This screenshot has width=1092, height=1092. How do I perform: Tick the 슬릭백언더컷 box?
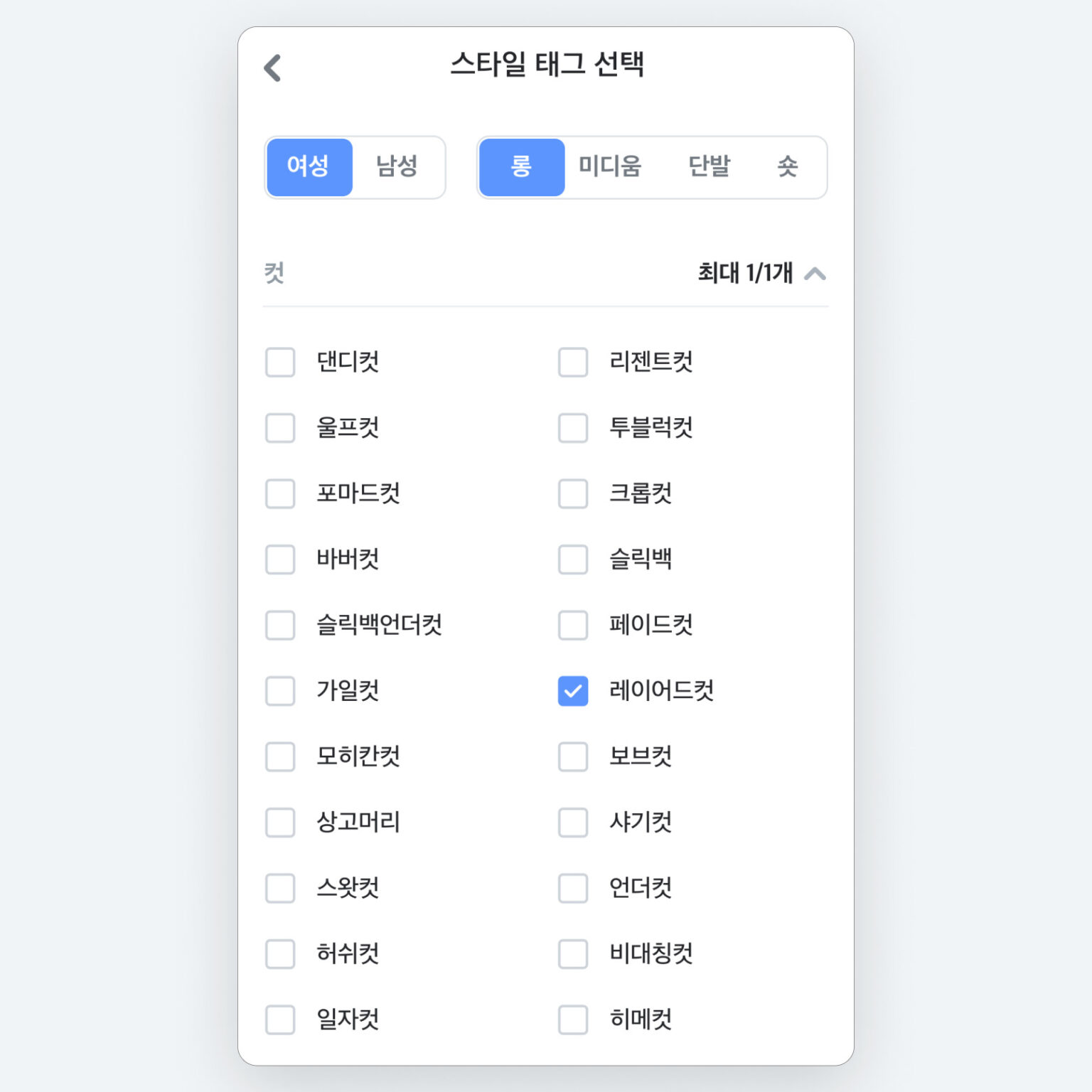tap(280, 626)
